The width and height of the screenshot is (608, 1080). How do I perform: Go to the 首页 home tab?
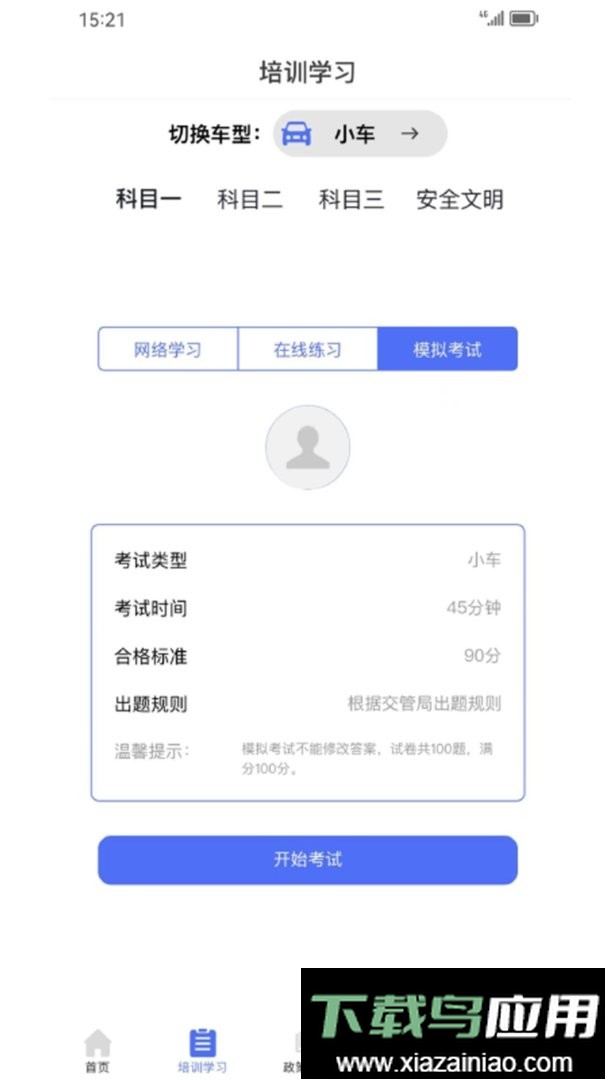point(97,1050)
